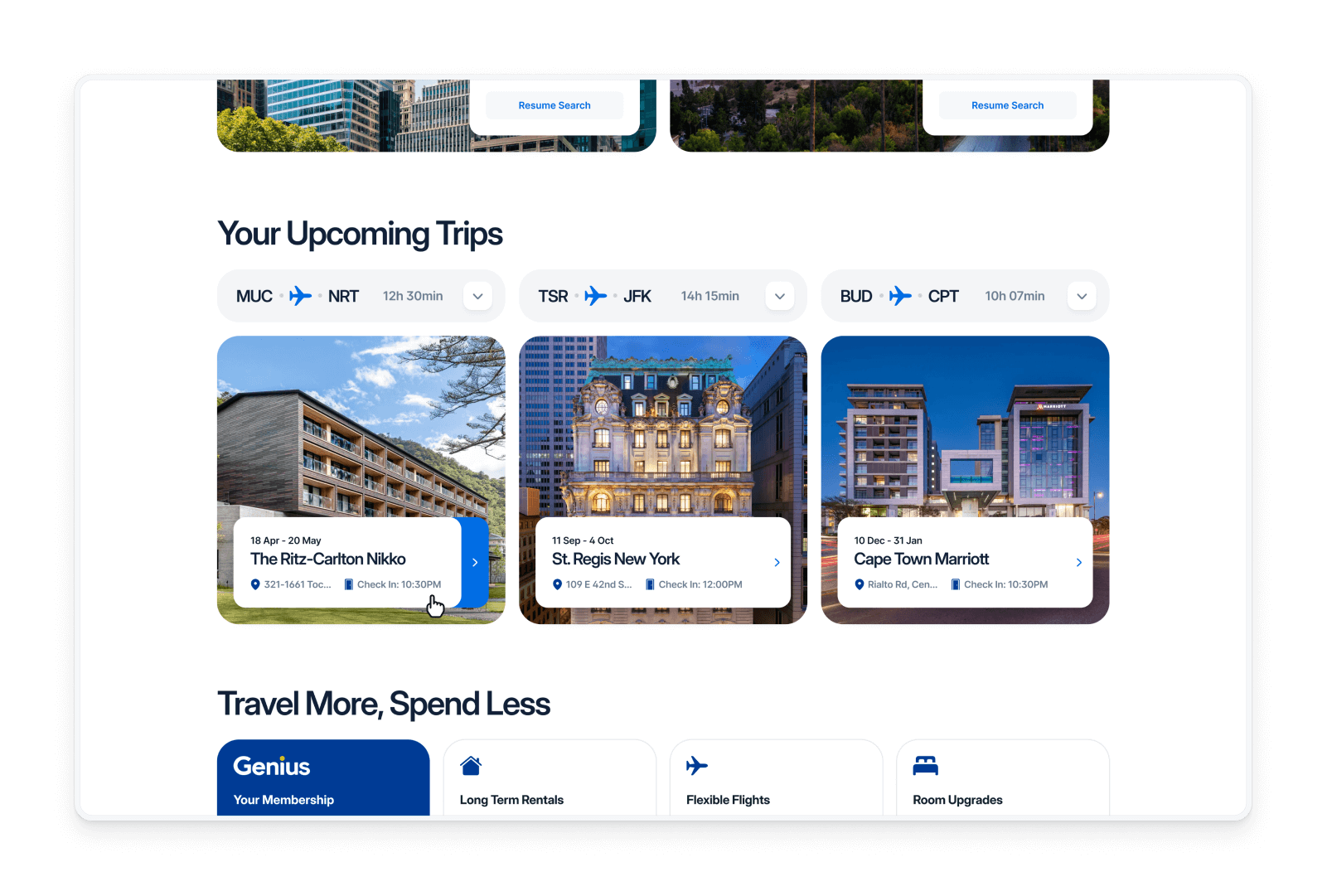Expand the TSR to JFK flight details
This screenshot has height=896, width=1327.
point(779,296)
